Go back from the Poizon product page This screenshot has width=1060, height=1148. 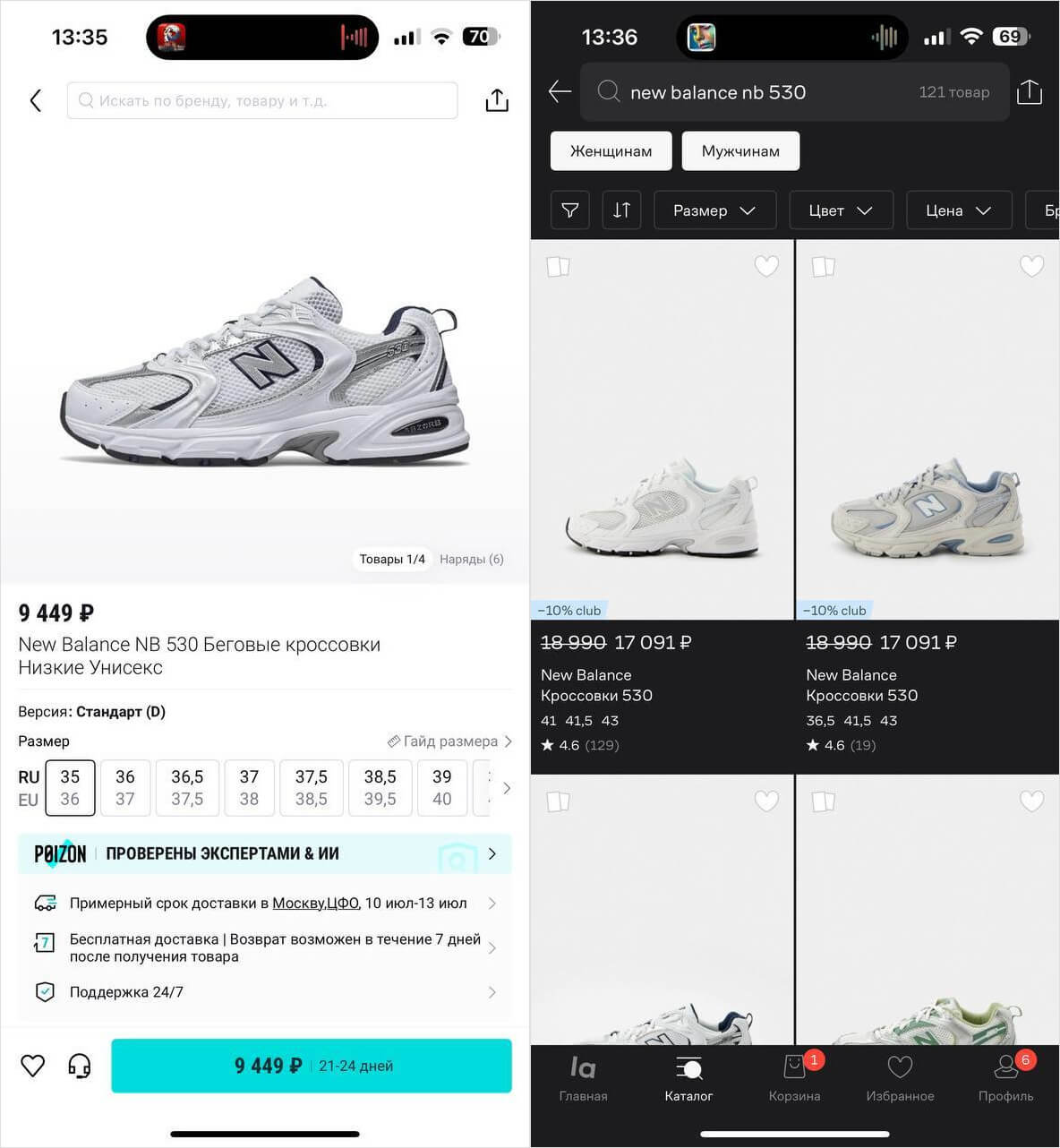coord(36,100)
